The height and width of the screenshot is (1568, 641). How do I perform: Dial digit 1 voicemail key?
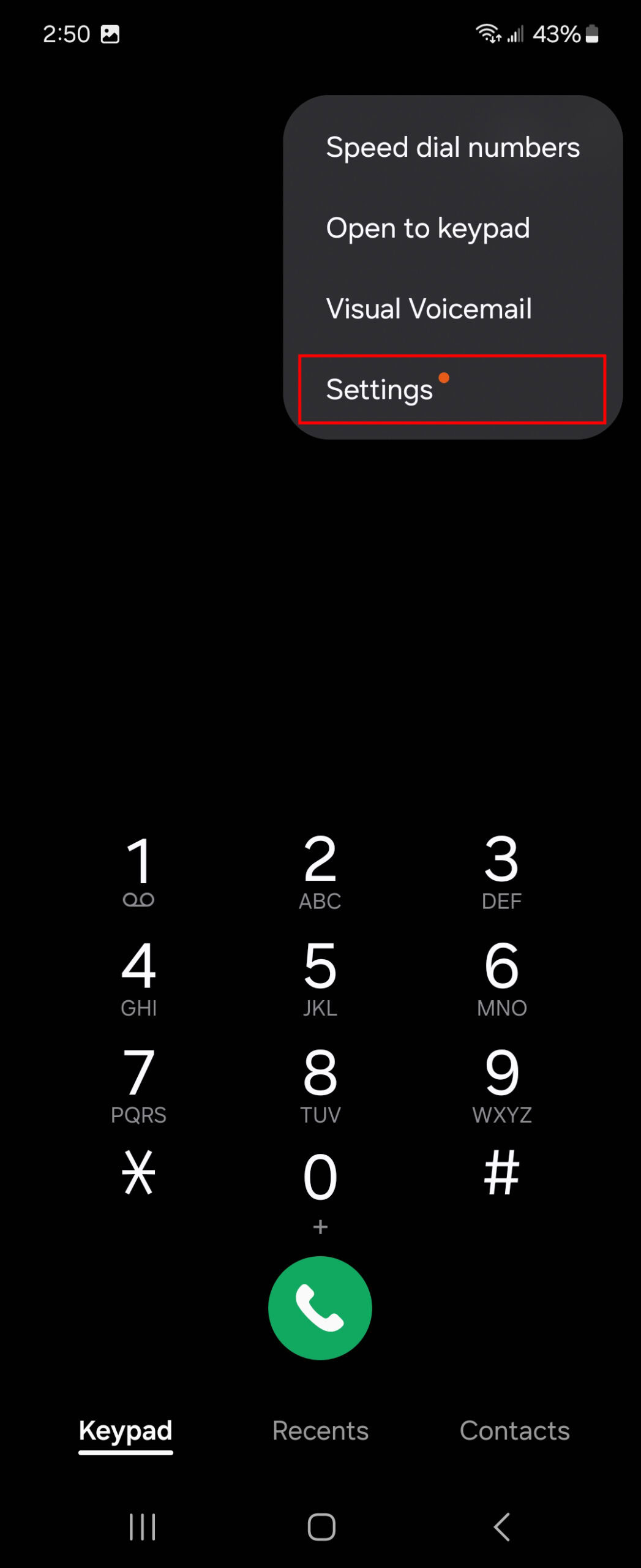click(138, 870)
